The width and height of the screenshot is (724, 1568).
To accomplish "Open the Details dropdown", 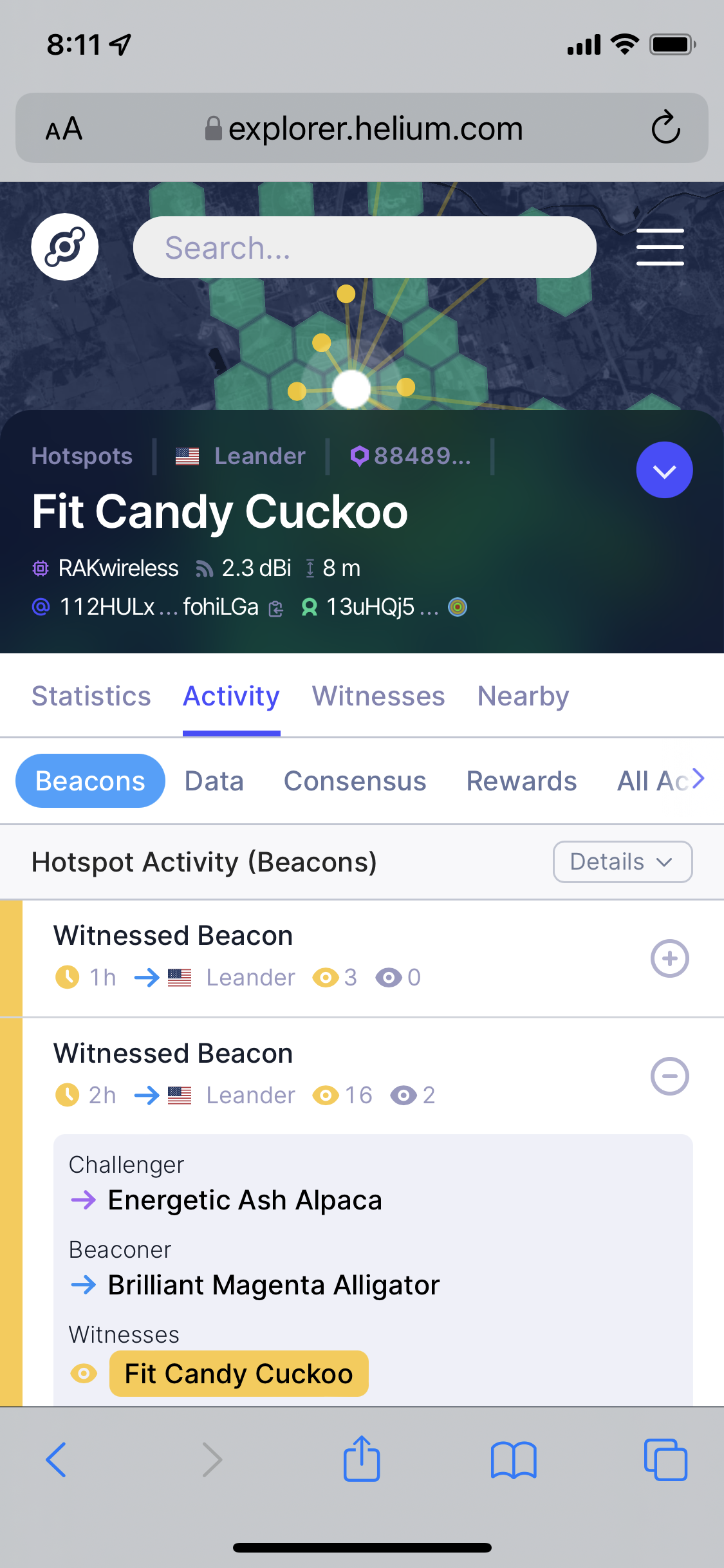I will (x=622, y=861).
